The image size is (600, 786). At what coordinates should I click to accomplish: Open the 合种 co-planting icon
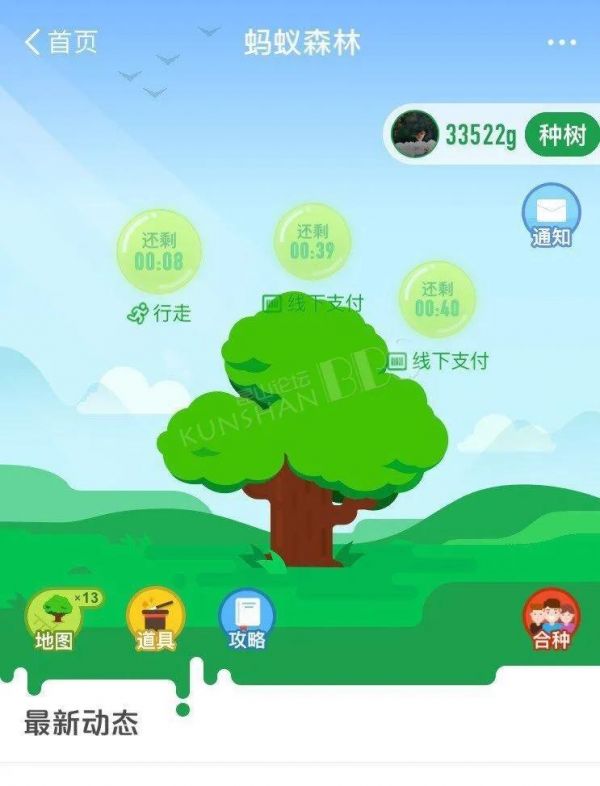point(551,617)
